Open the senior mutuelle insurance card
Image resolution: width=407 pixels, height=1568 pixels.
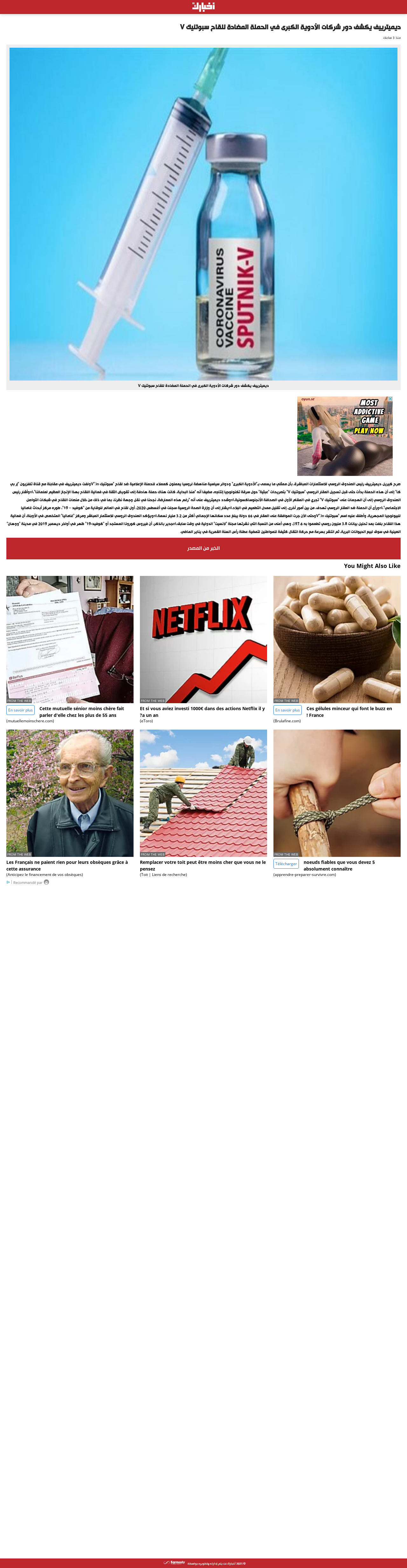point(70,639)
